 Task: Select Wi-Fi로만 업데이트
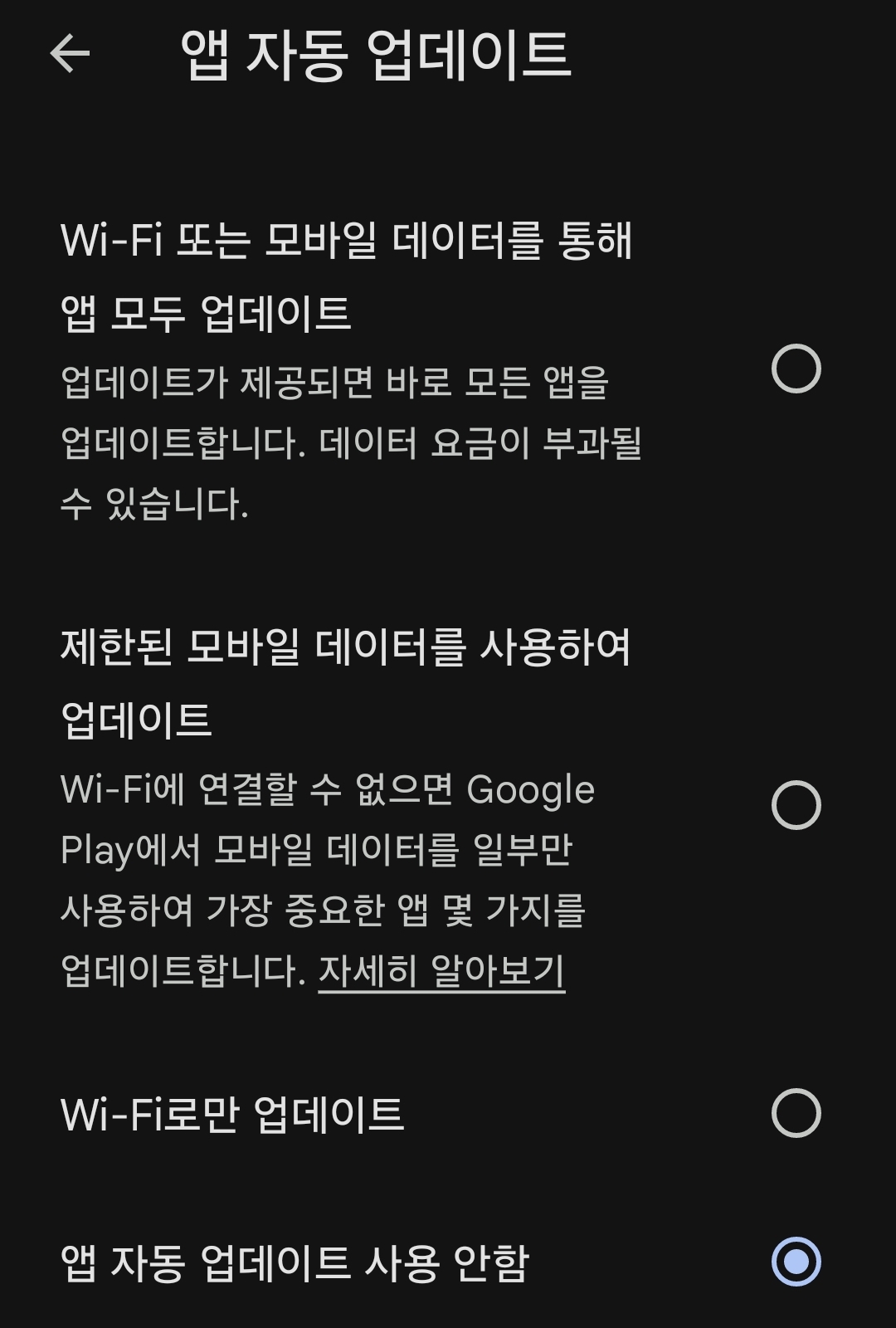pyautogui.click(x=796, y=1113)
